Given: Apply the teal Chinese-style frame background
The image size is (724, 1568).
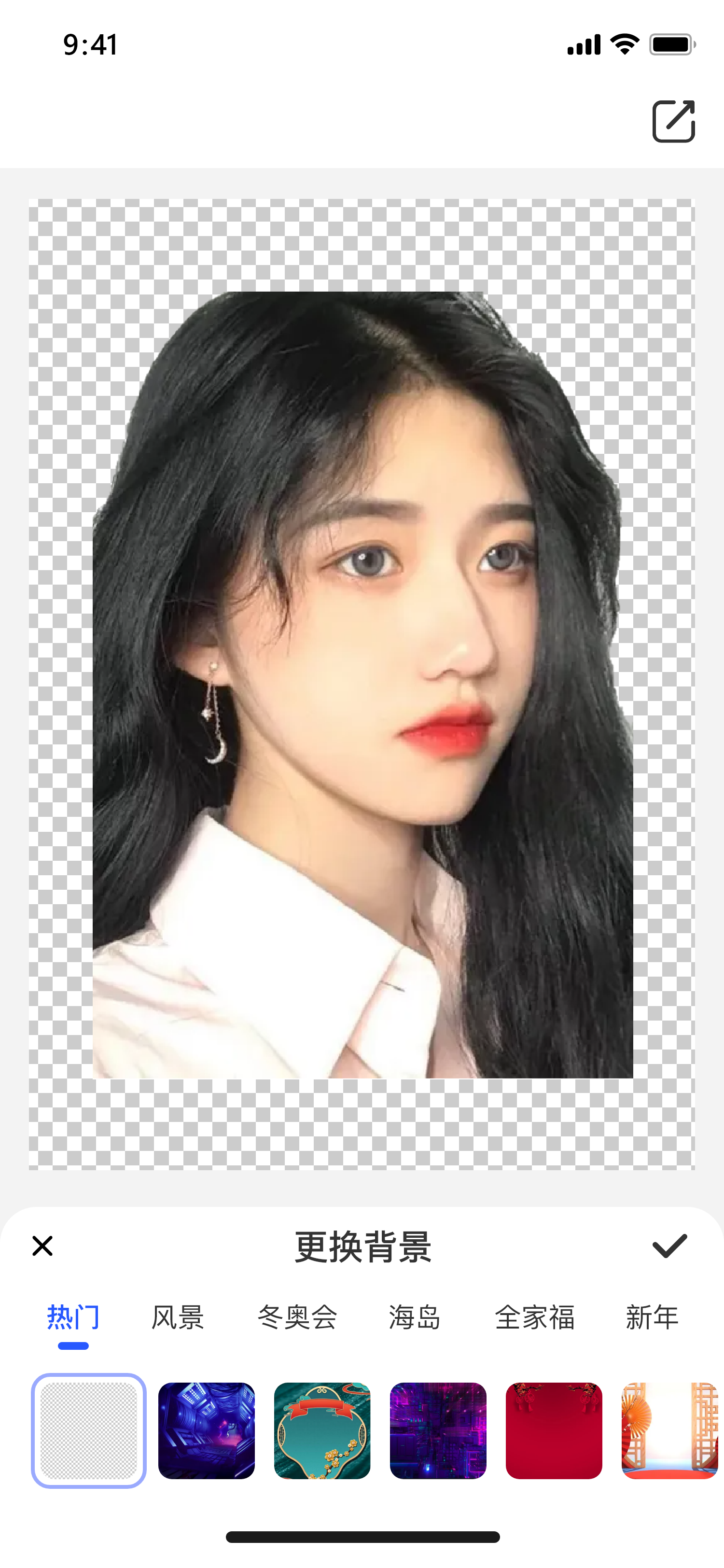Looking at the screenshot, I should (x=322, y=1430).
